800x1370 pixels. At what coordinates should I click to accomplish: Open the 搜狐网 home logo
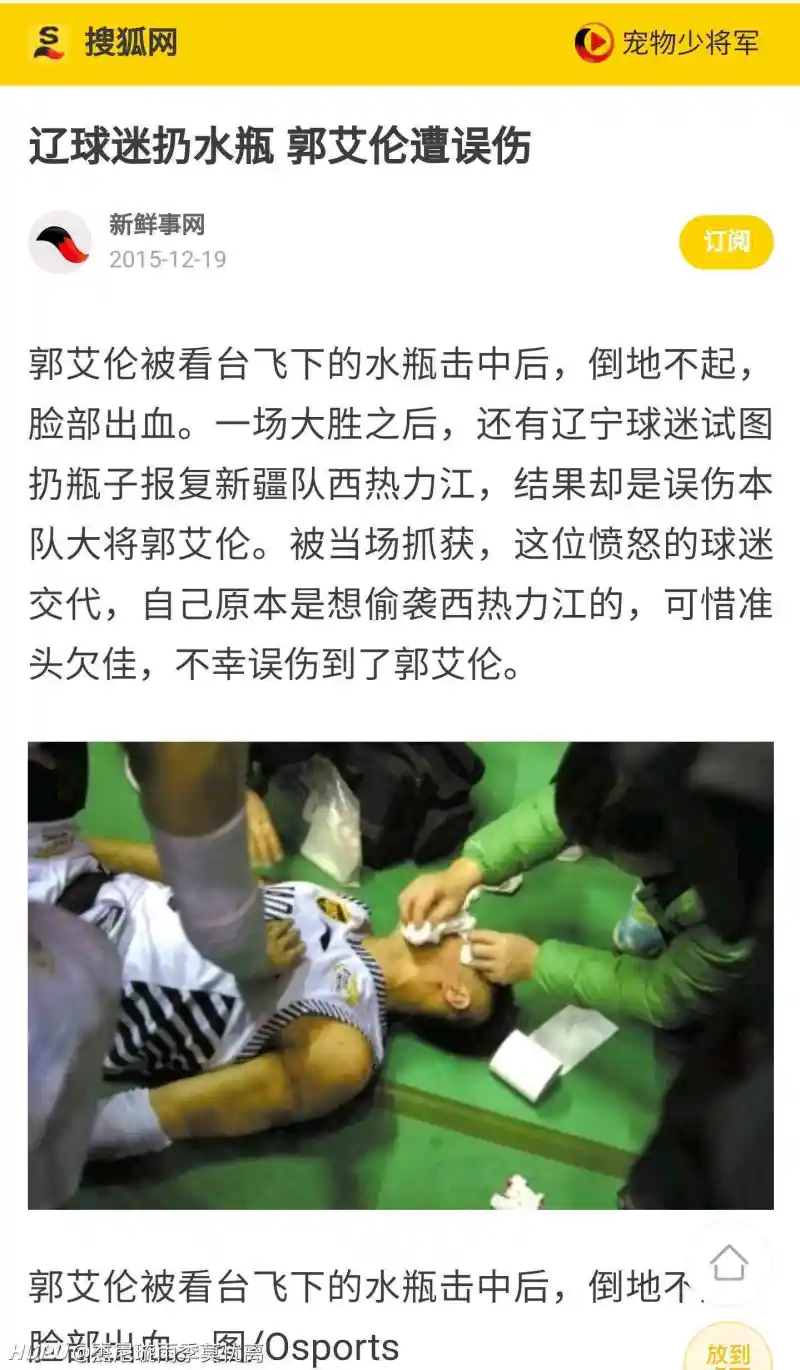point(104,42)
